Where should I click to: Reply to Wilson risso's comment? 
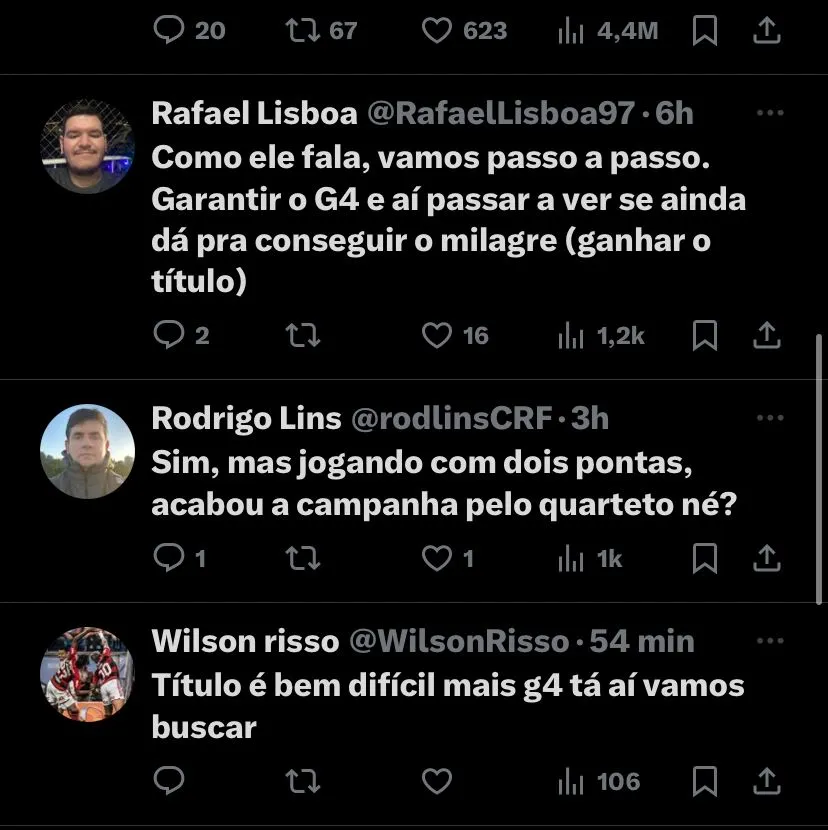168,781
